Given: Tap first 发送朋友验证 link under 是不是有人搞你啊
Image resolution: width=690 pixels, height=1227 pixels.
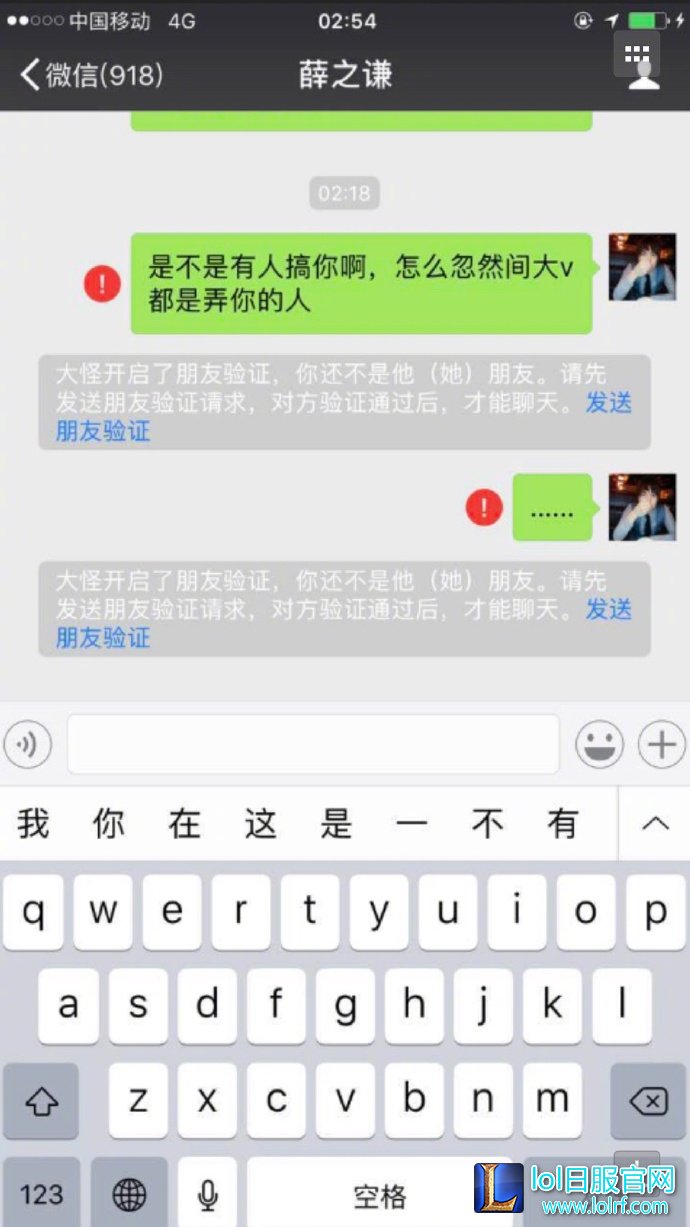Looking at the screenshot, I should [103, 432].
